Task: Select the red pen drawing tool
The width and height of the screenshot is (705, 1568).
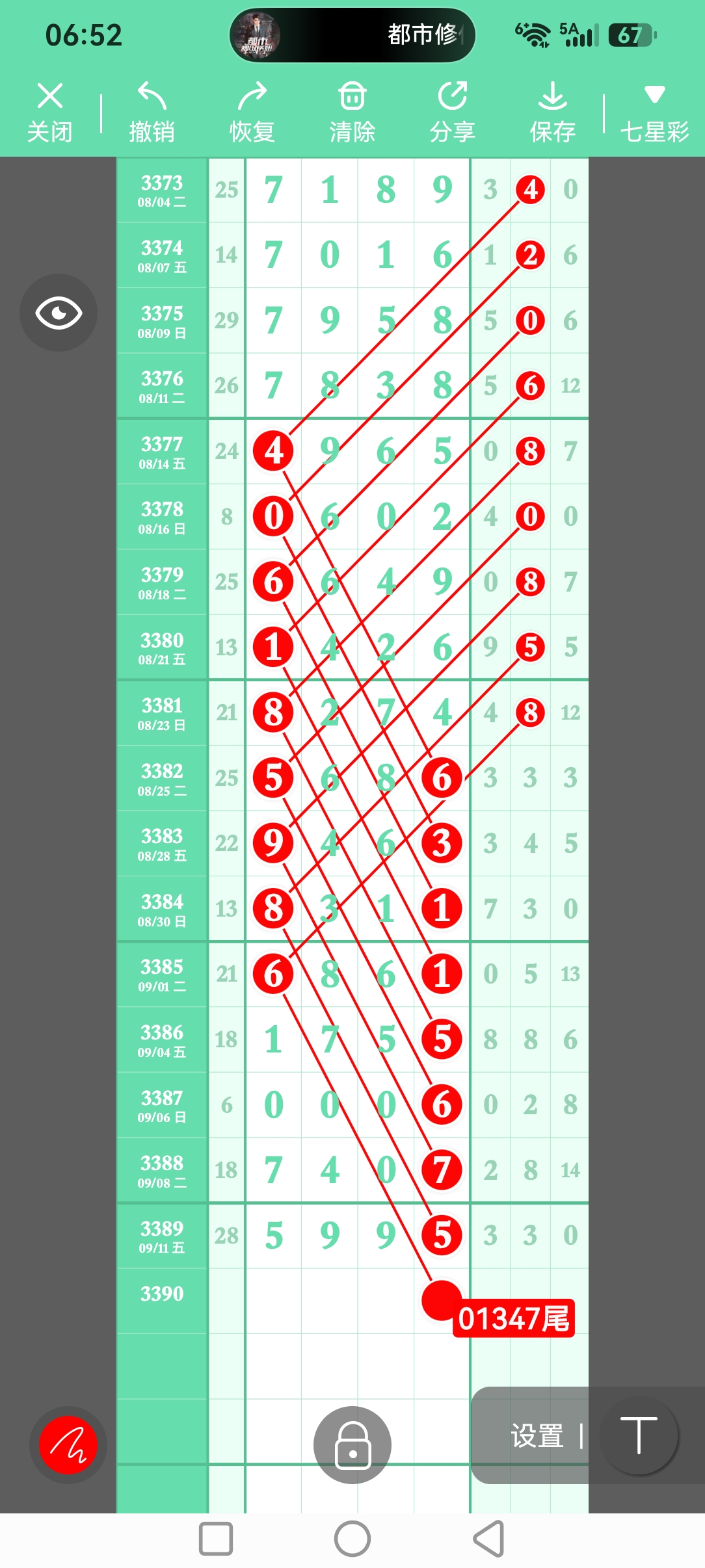Action: [68, 1444]
